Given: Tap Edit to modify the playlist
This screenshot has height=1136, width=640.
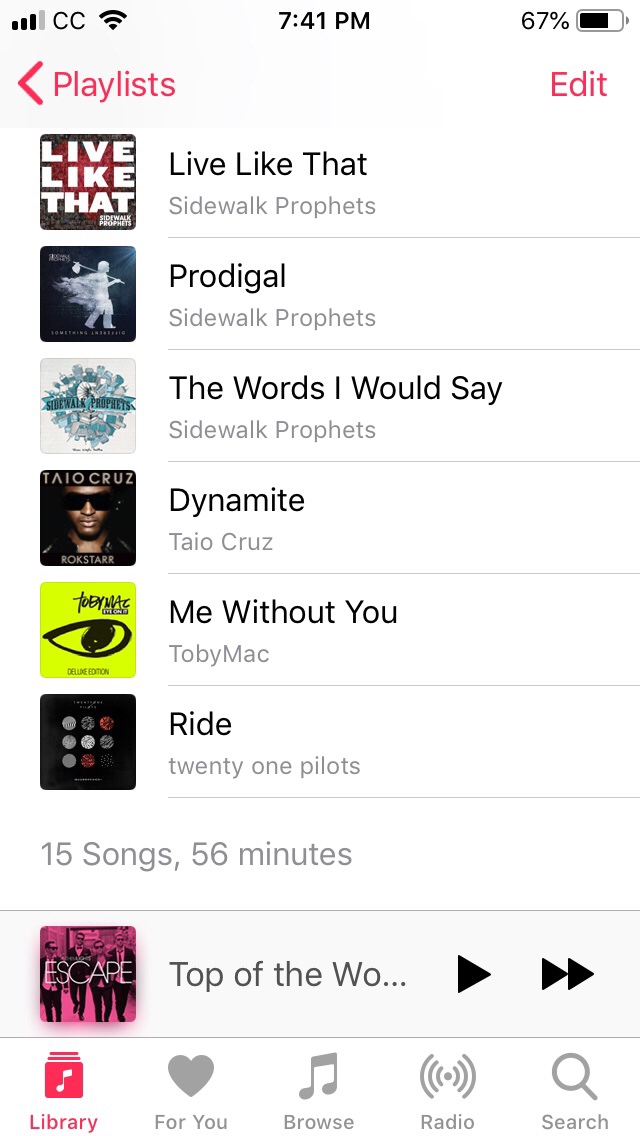Looking at the screenshot, I should [x=578, y=85].
